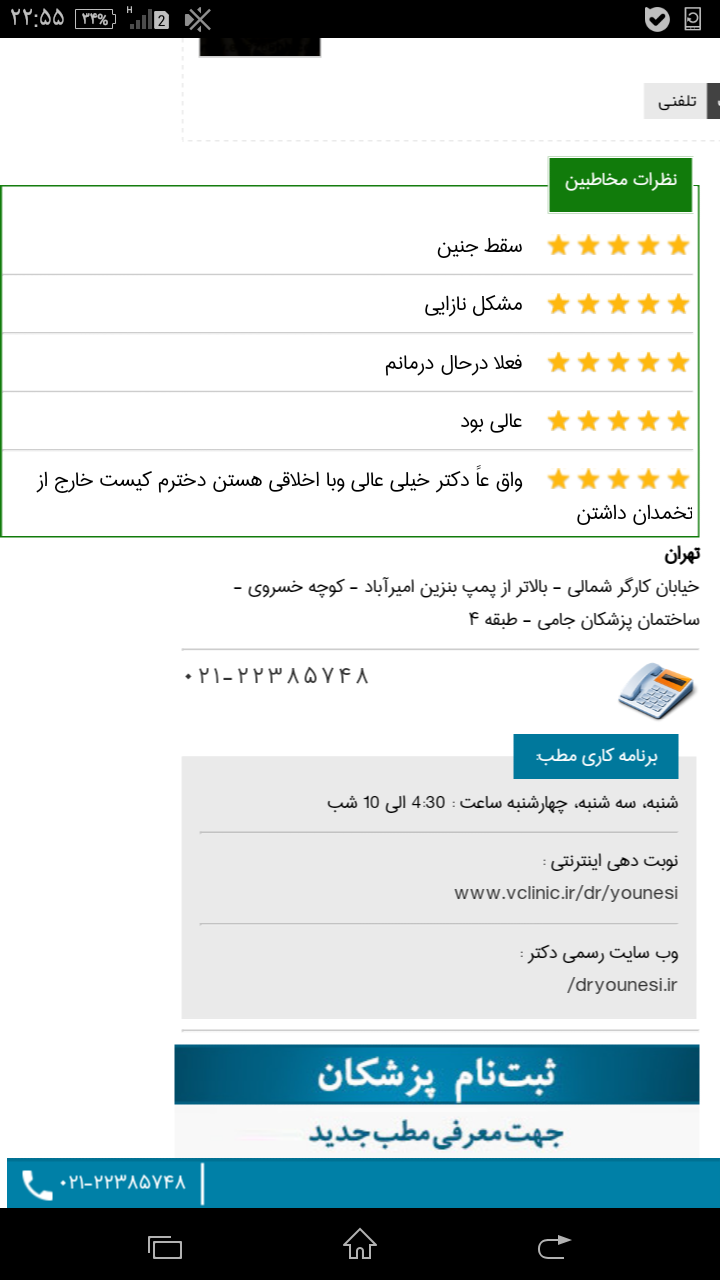This screenshot has width=720, height=1280.
Task: Open the نظرات مخاطبین comments tab
Action: click(x=620, y=181)
